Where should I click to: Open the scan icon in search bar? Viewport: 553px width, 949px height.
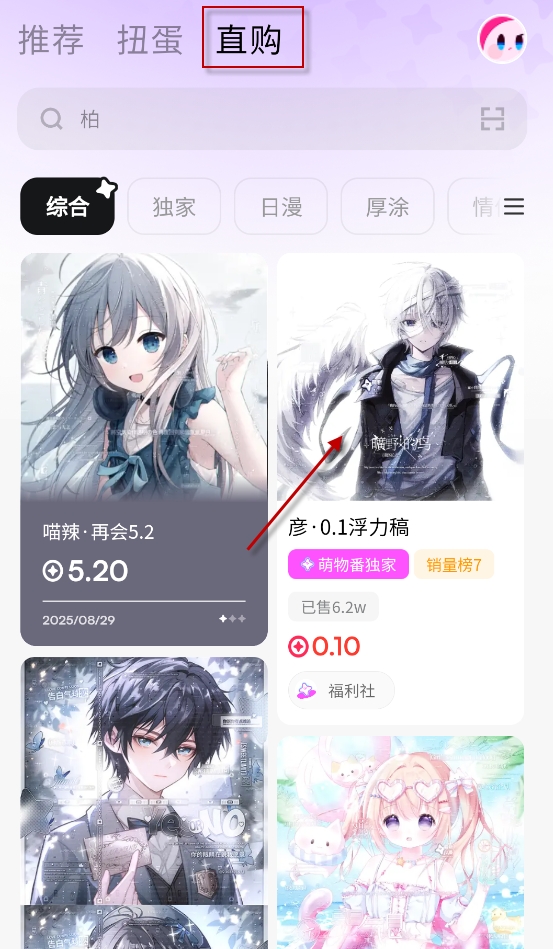[492, 119]
